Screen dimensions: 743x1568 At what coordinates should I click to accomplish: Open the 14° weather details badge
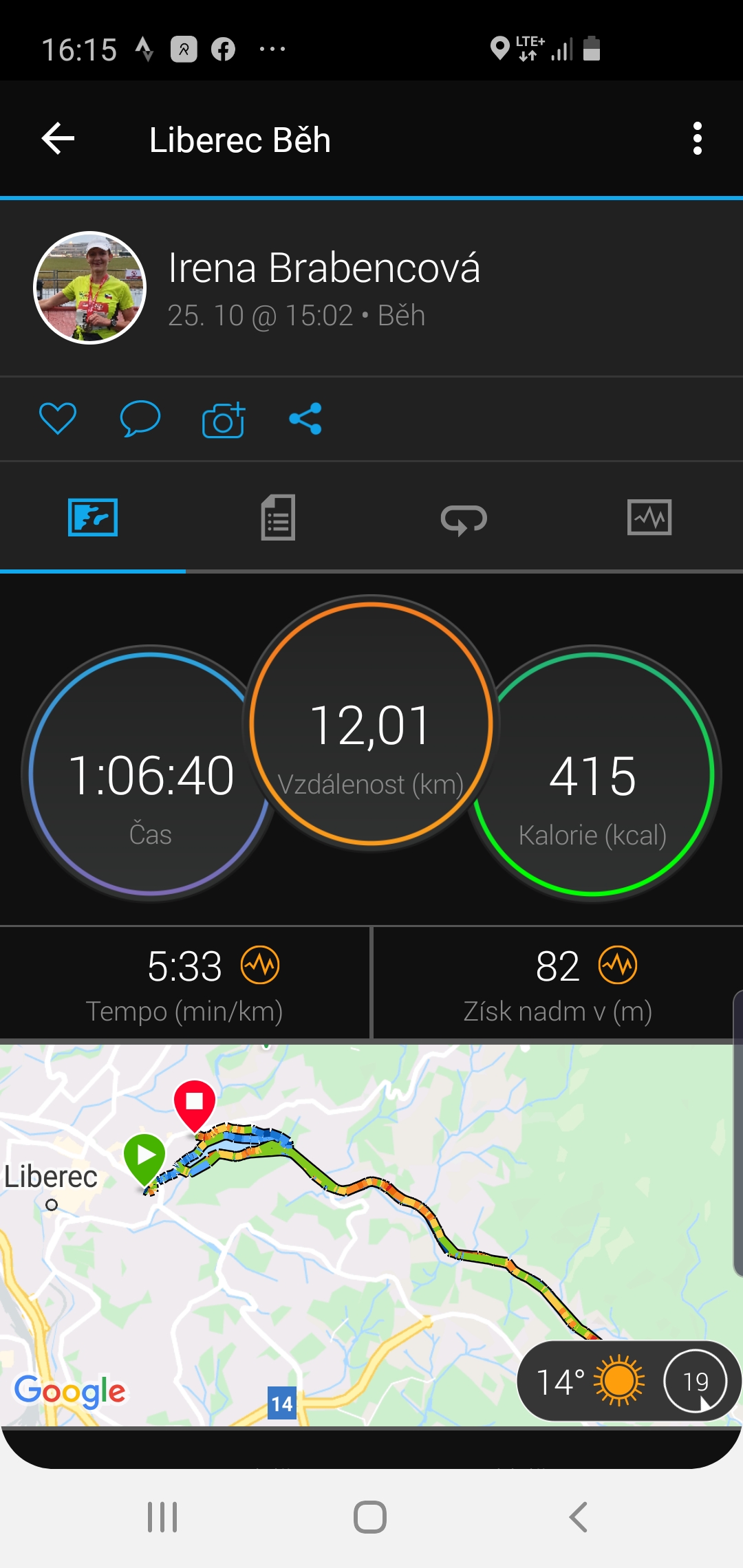[x=629, y=1381]
